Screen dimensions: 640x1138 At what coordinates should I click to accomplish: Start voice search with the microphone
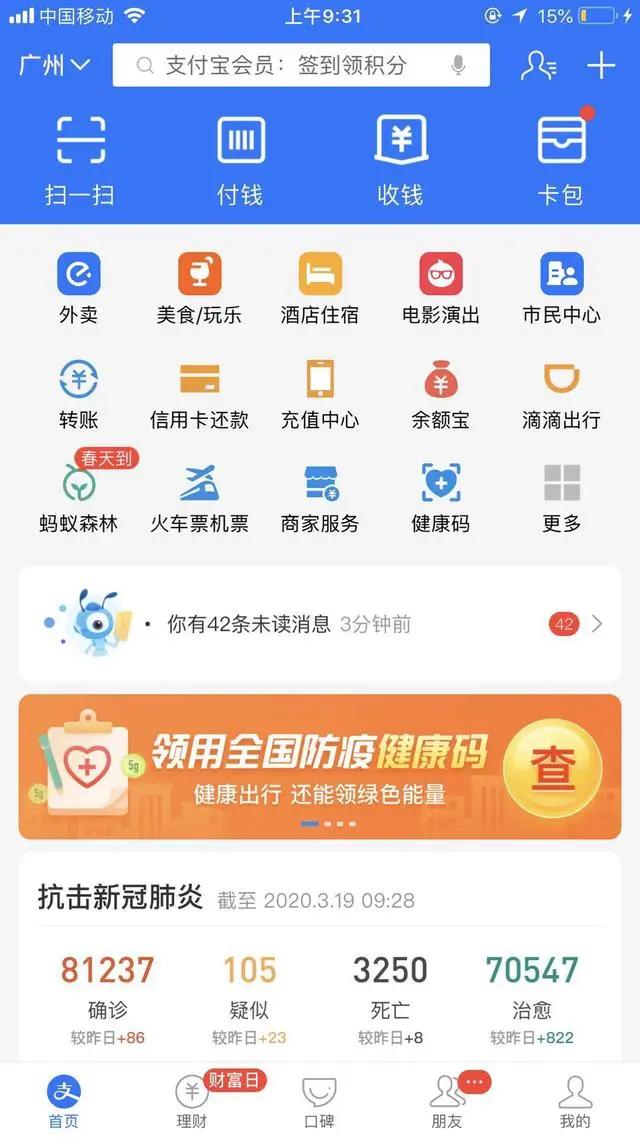click(x=458, y=65)
